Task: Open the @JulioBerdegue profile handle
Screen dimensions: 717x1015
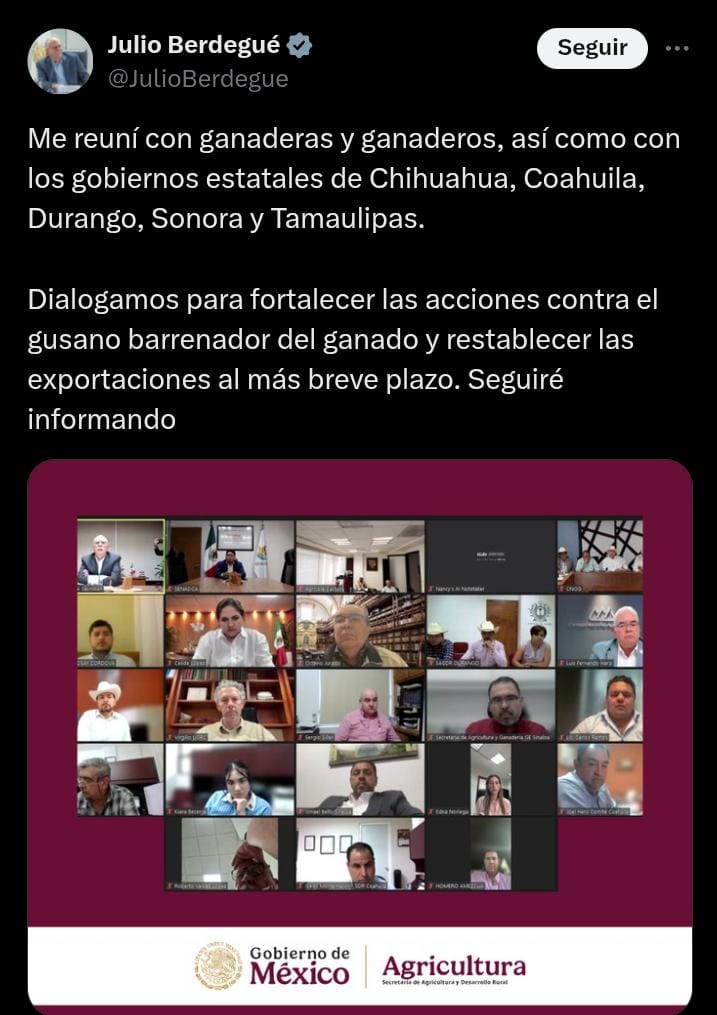Action: click(198, 79)
